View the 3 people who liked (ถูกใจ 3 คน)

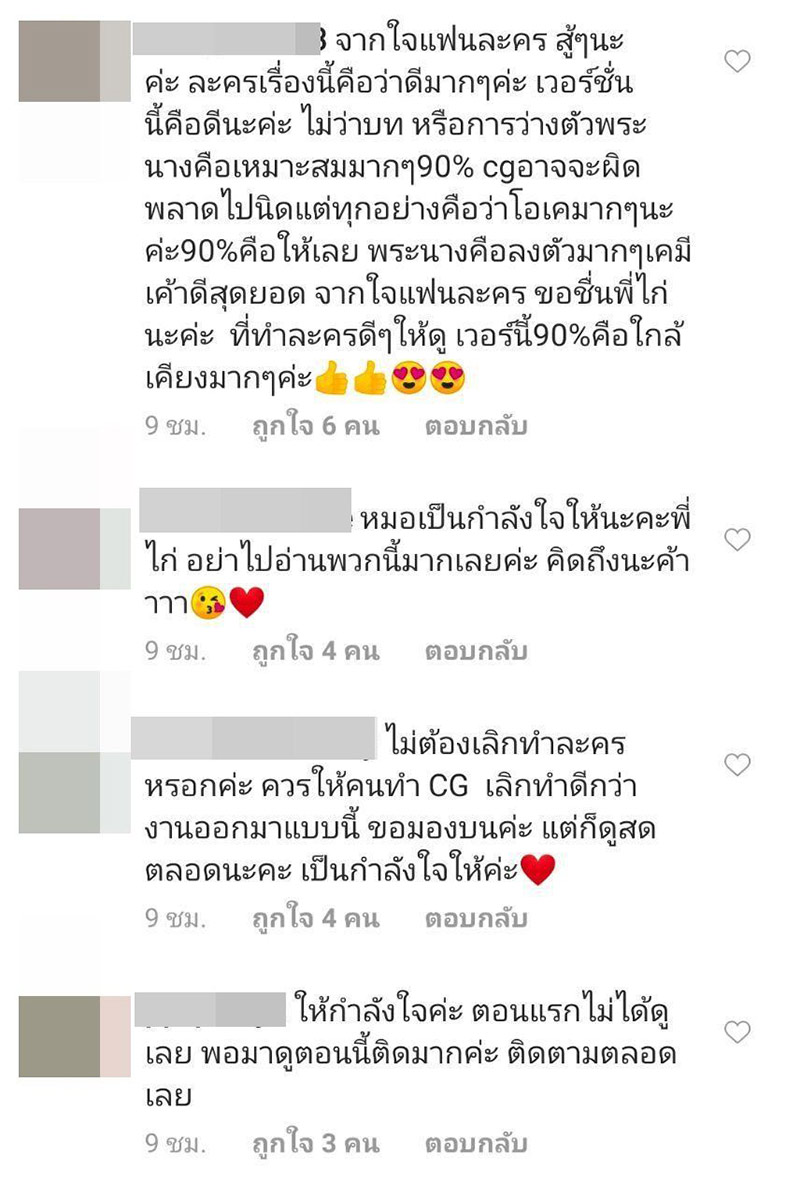coord(315,1142)
